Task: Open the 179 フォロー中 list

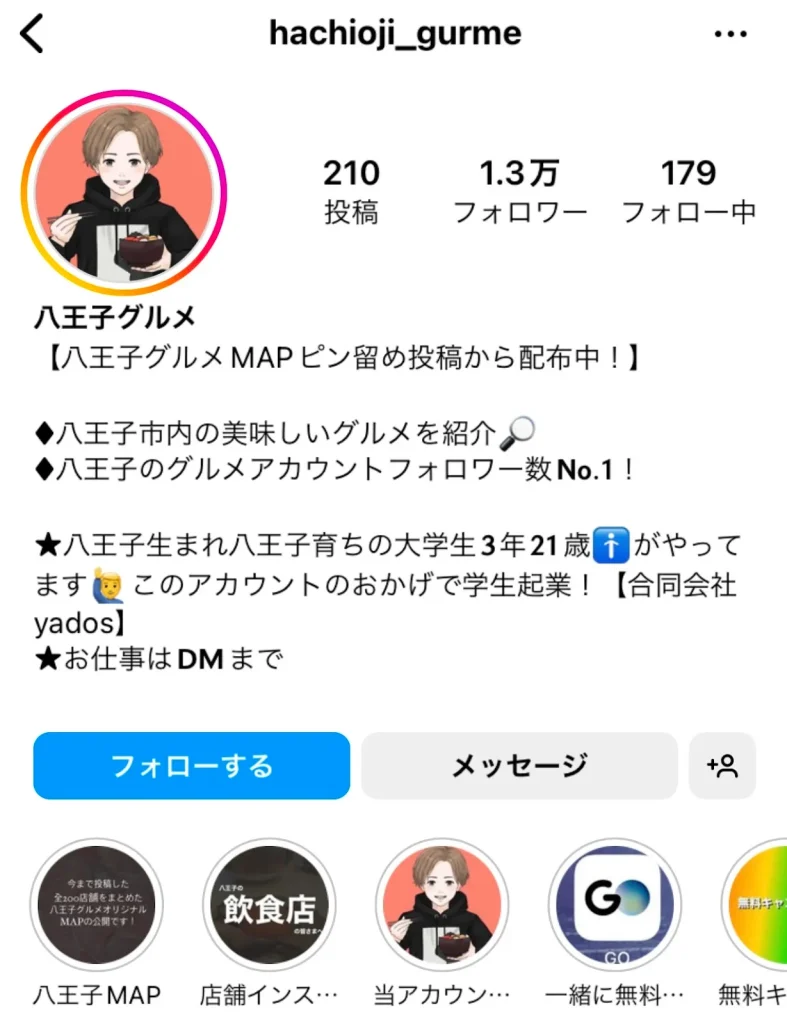Action: tap(688, 191)
